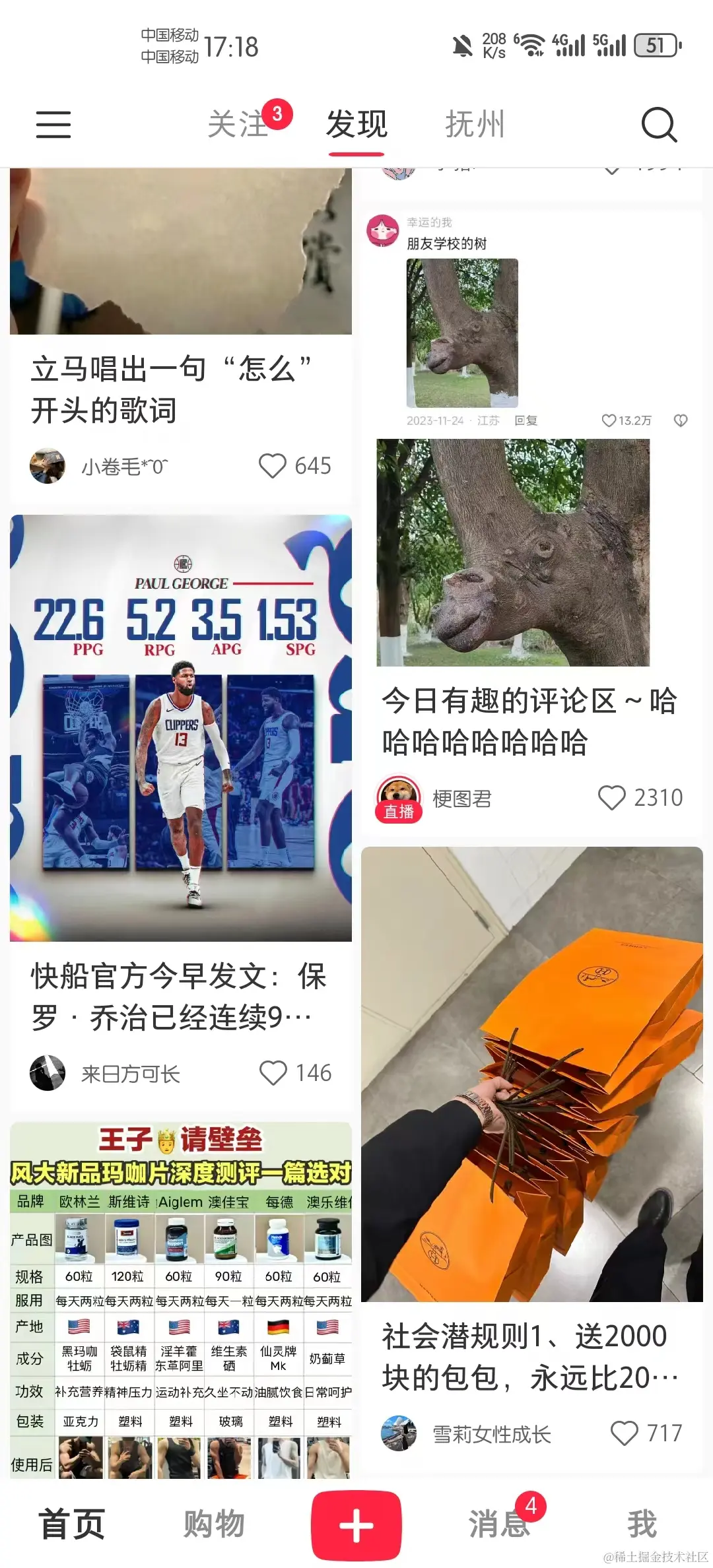Tap the outline heart at the comment row end

pyautogui.click(x=681, y=420)
